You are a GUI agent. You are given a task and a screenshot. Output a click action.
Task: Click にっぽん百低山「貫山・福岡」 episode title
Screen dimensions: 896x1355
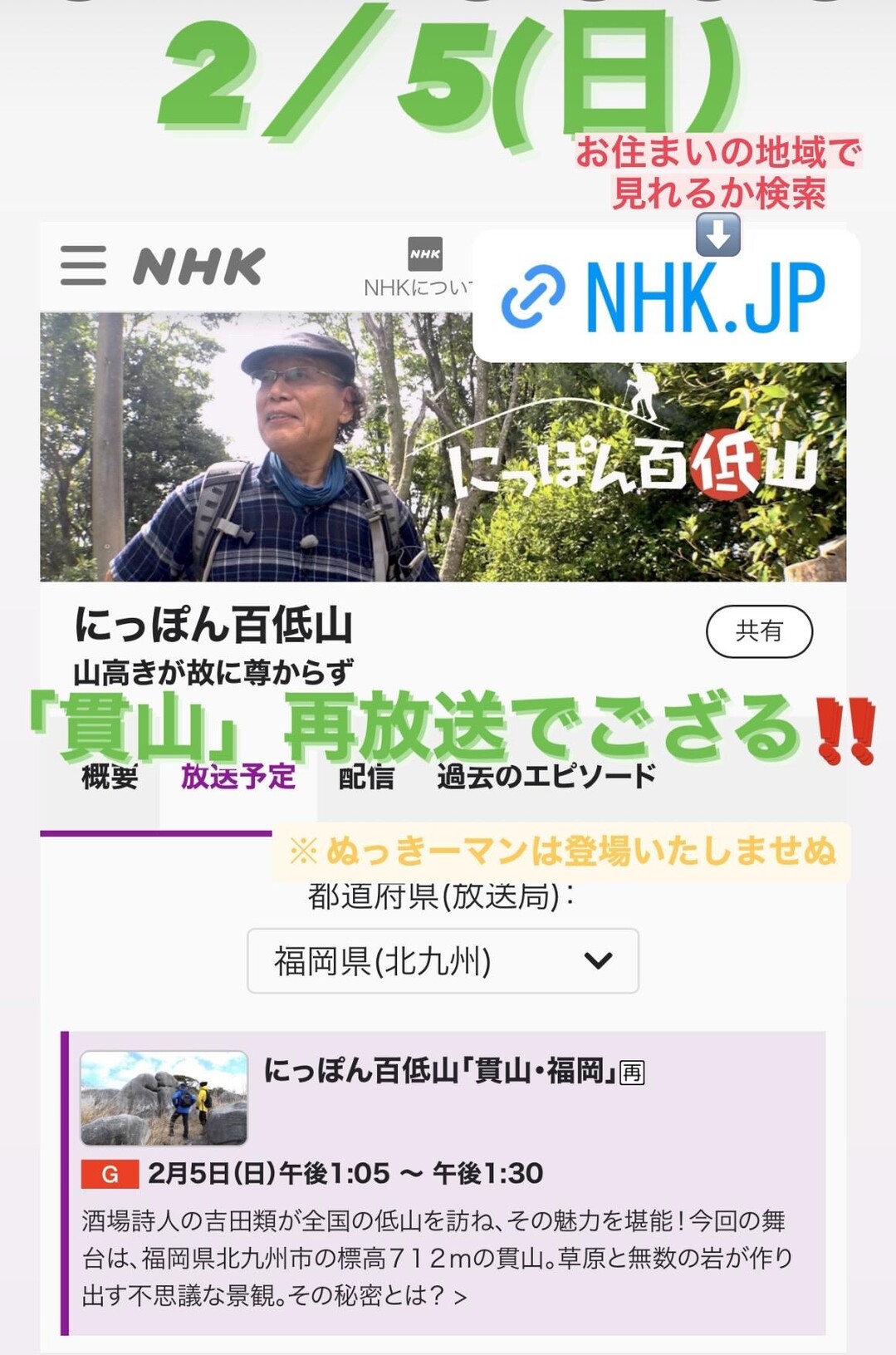[441, 1073]
